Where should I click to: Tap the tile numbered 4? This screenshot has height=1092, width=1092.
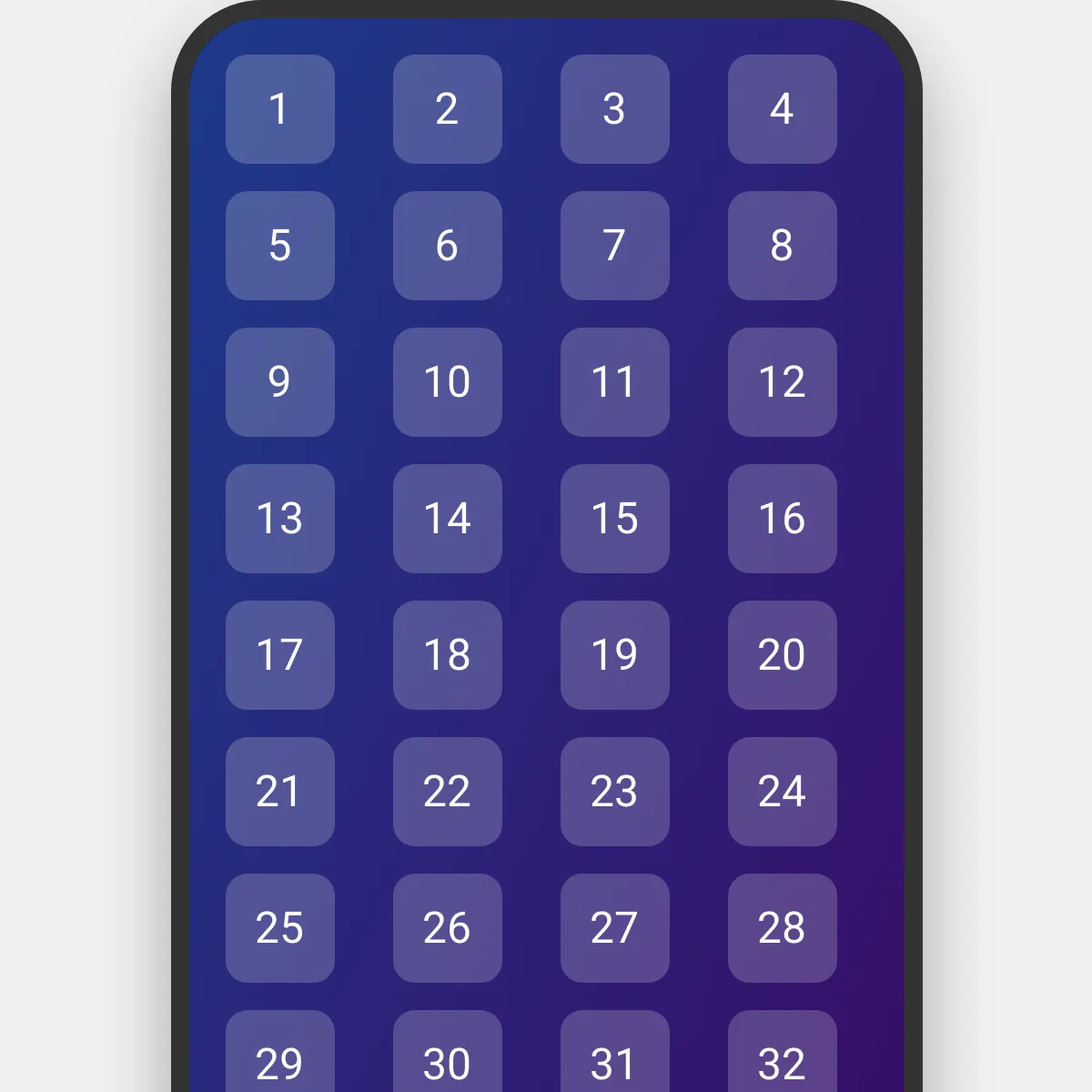(x=783, y=109)
